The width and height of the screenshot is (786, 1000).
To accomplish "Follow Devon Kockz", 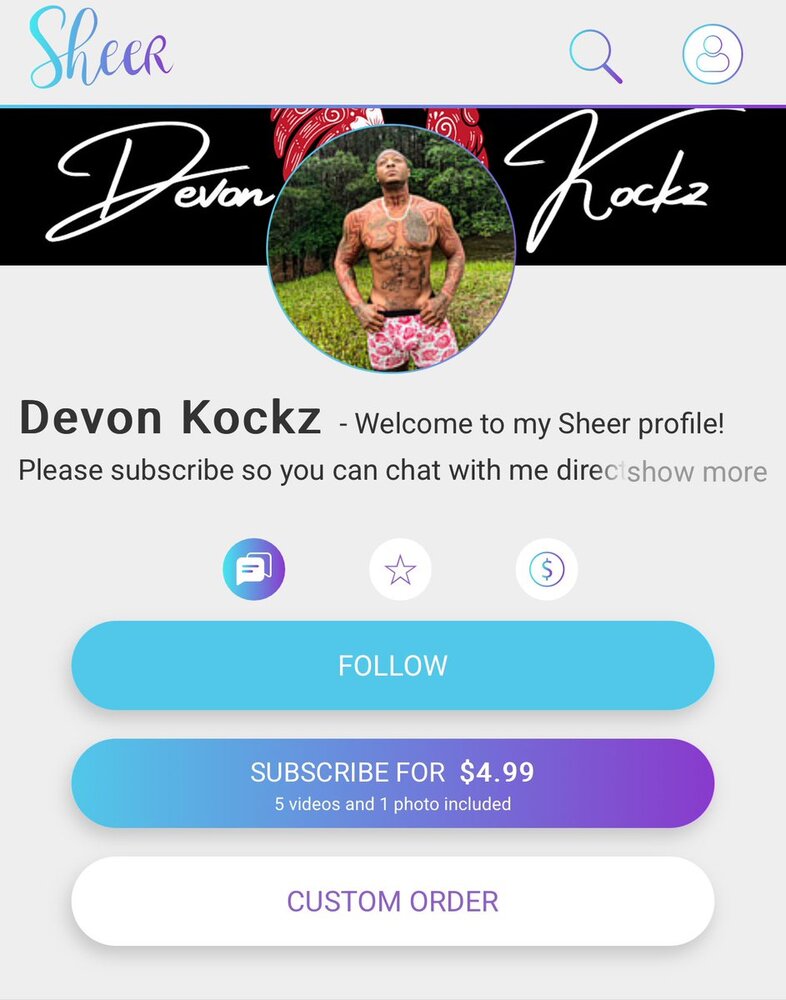I will coord(392,666).
